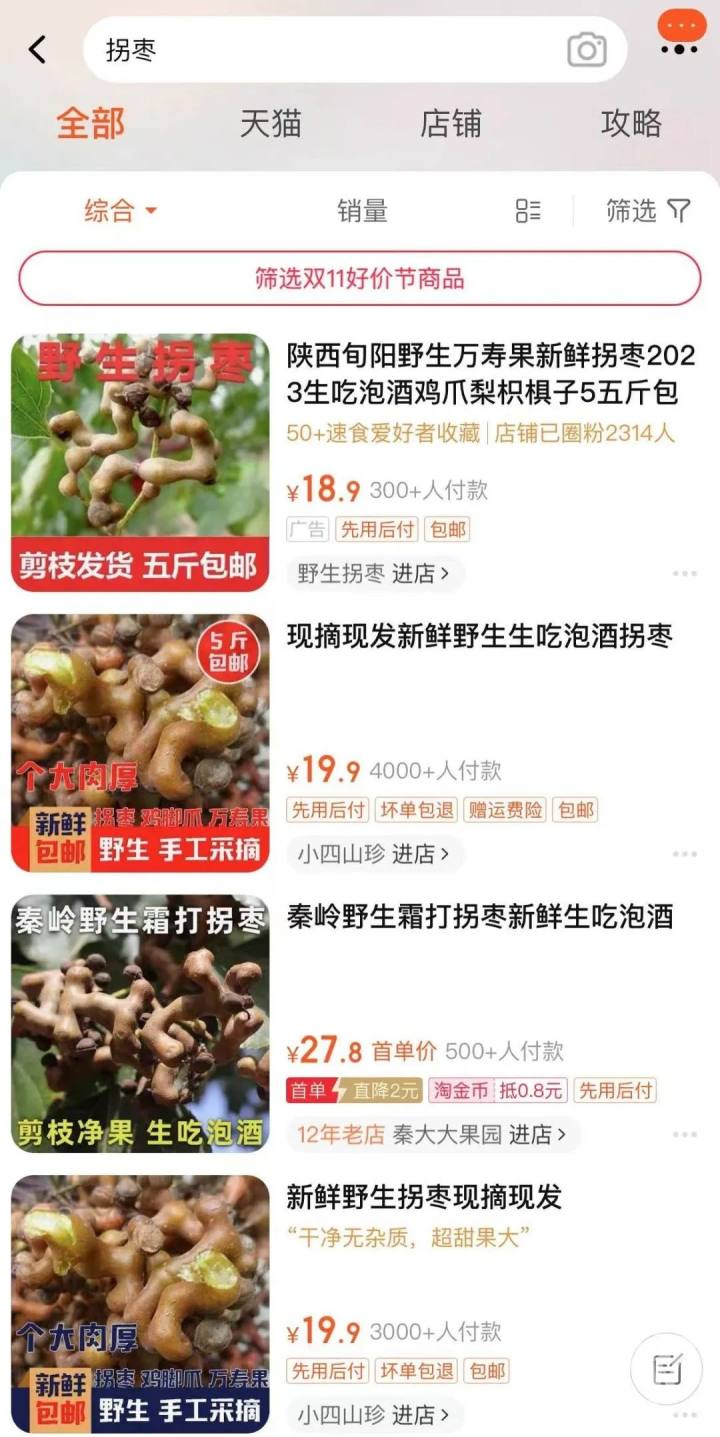Open 新鲜野生拐枣现摘现发 product listing

(424, 1197)
